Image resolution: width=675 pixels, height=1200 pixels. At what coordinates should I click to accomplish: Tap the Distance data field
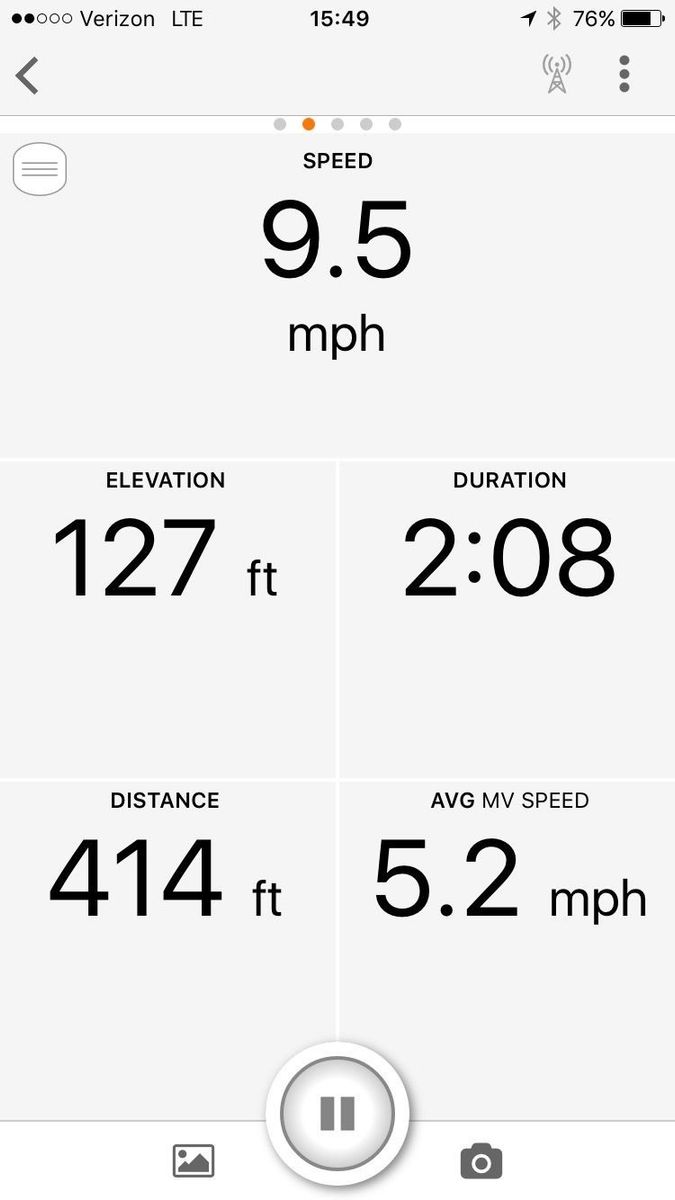166,880
